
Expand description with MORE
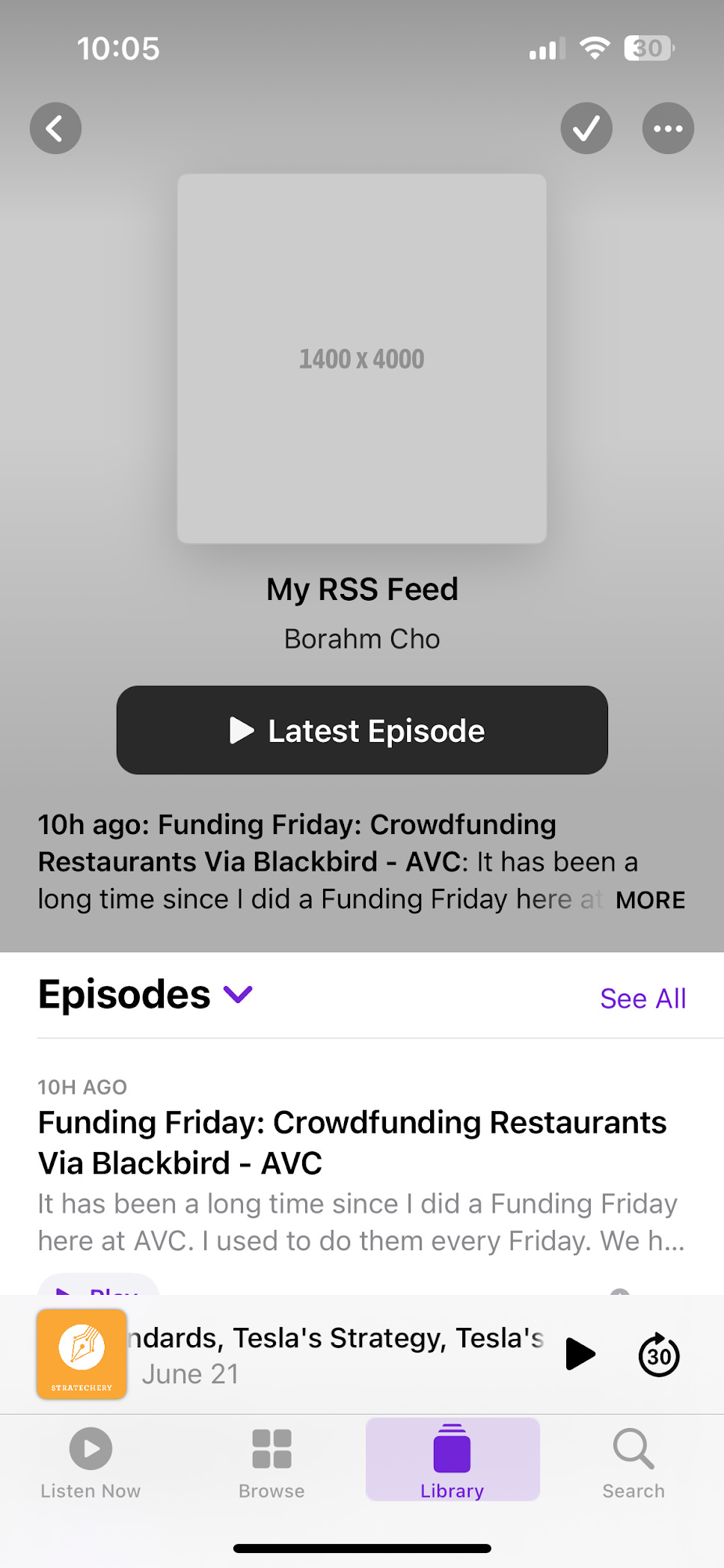point(649,900)
